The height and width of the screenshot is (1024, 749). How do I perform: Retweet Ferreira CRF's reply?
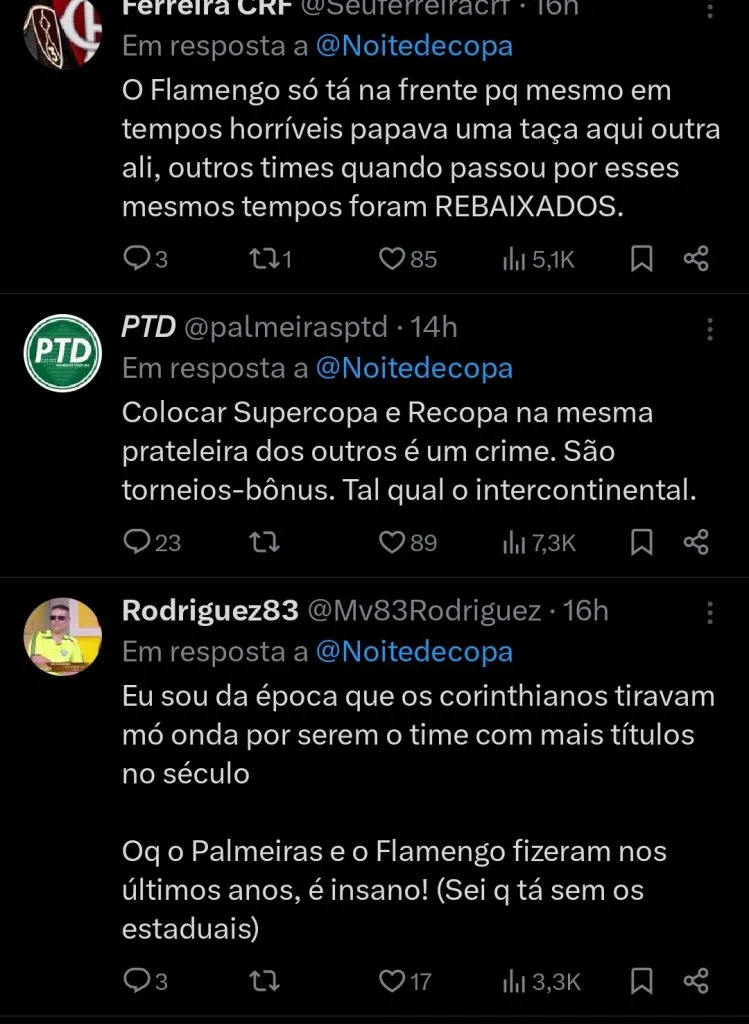pyautogui.click(x=263, y=259)
